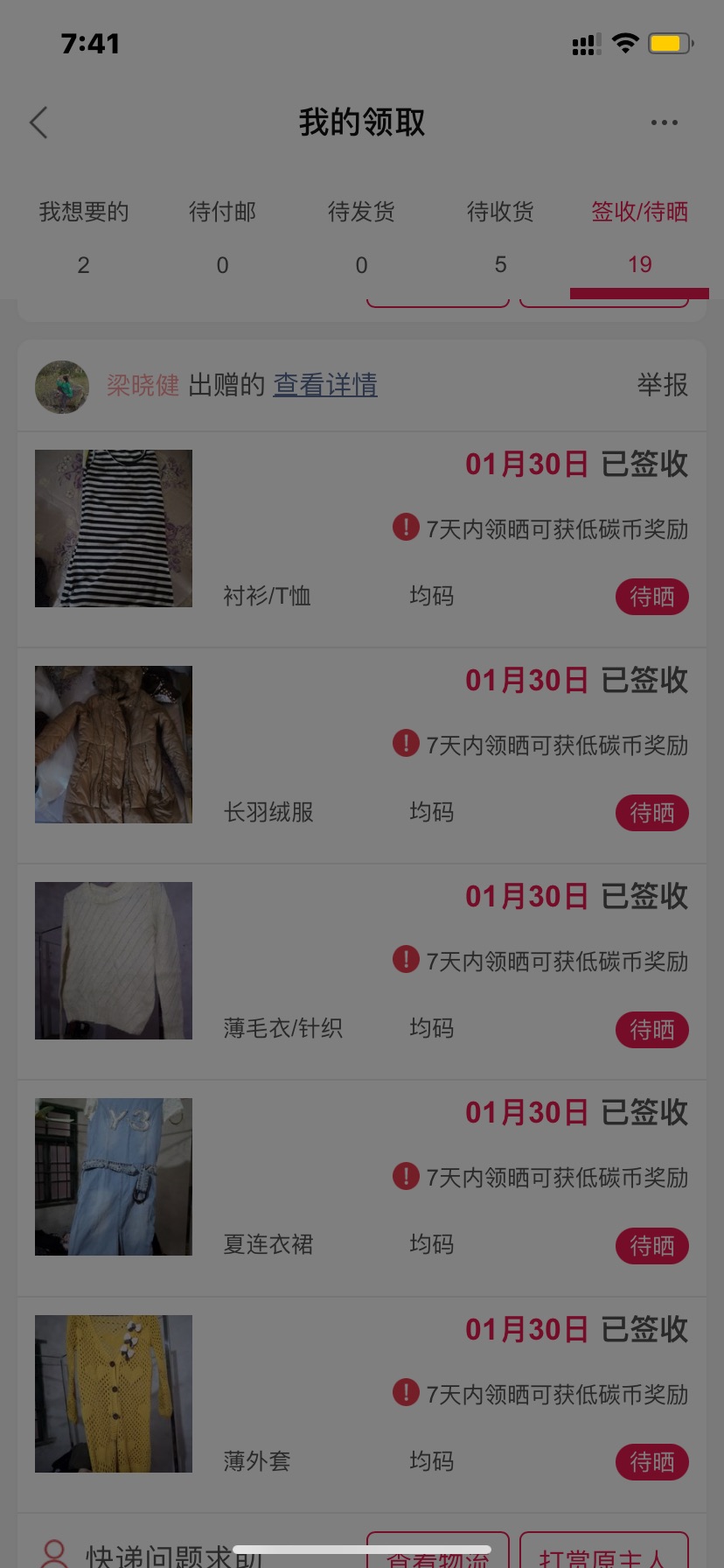Tap 举报 to report this giver

pos(662,385)
